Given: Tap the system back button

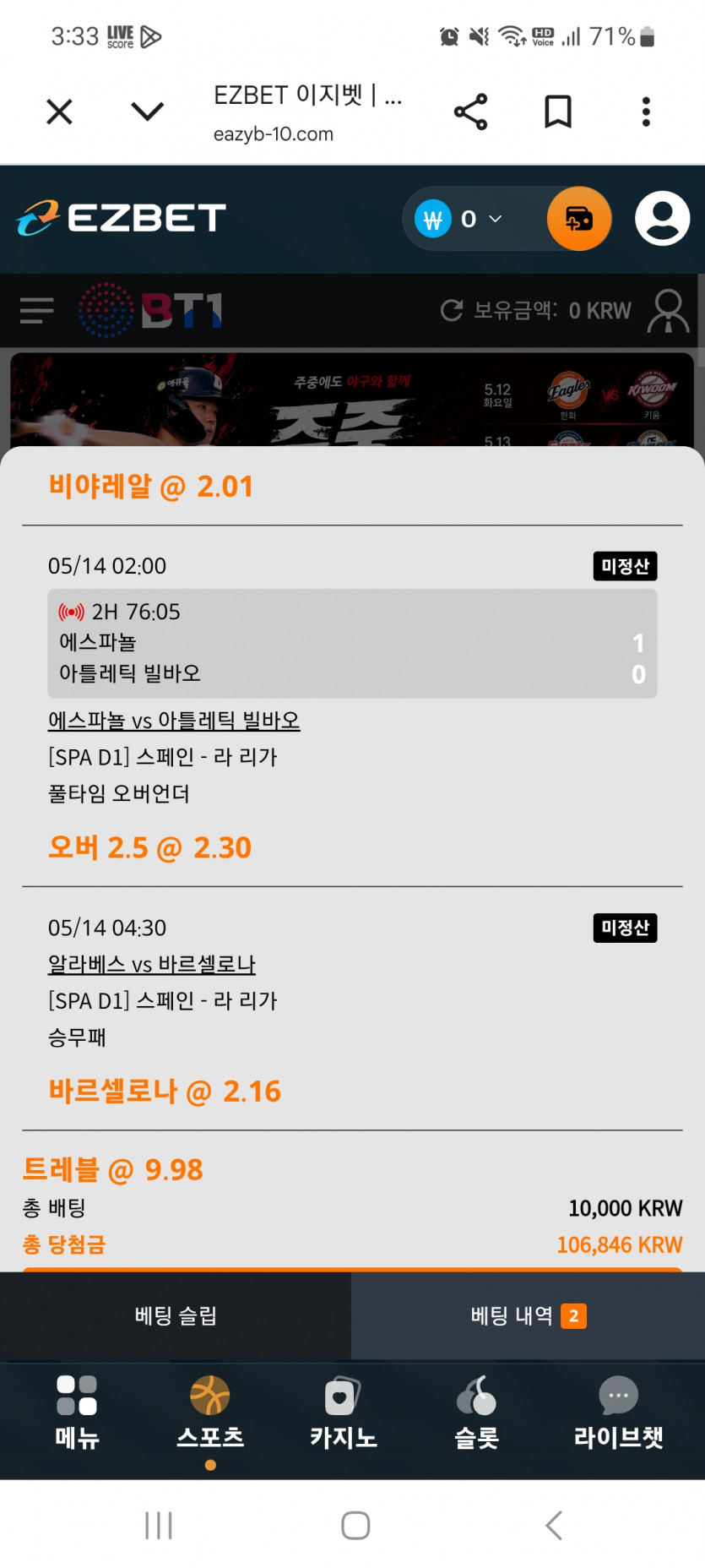Looking at the screenshot, I should pos(554,1525).
